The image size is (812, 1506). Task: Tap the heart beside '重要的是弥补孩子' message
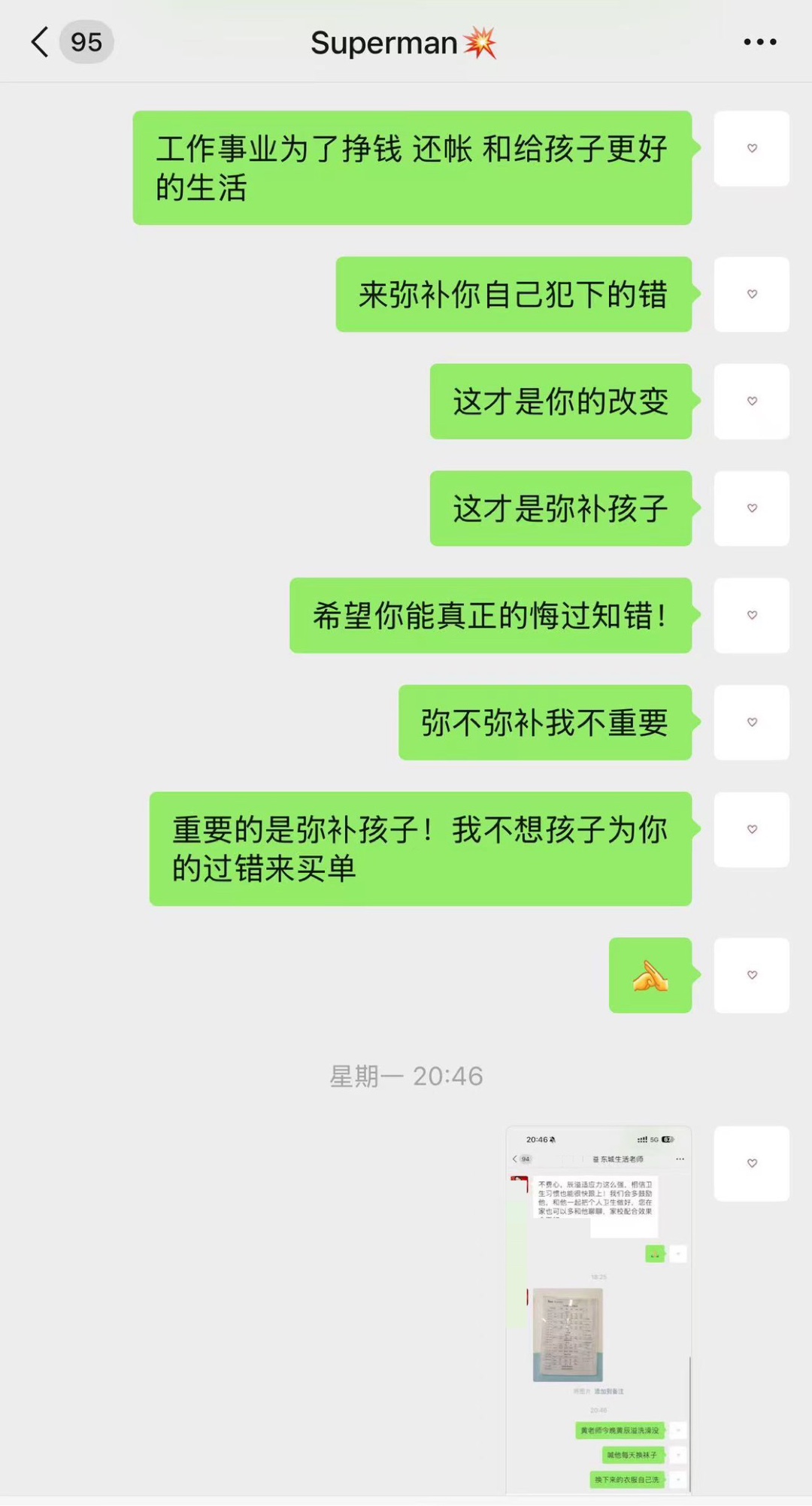tap(751, 829)
